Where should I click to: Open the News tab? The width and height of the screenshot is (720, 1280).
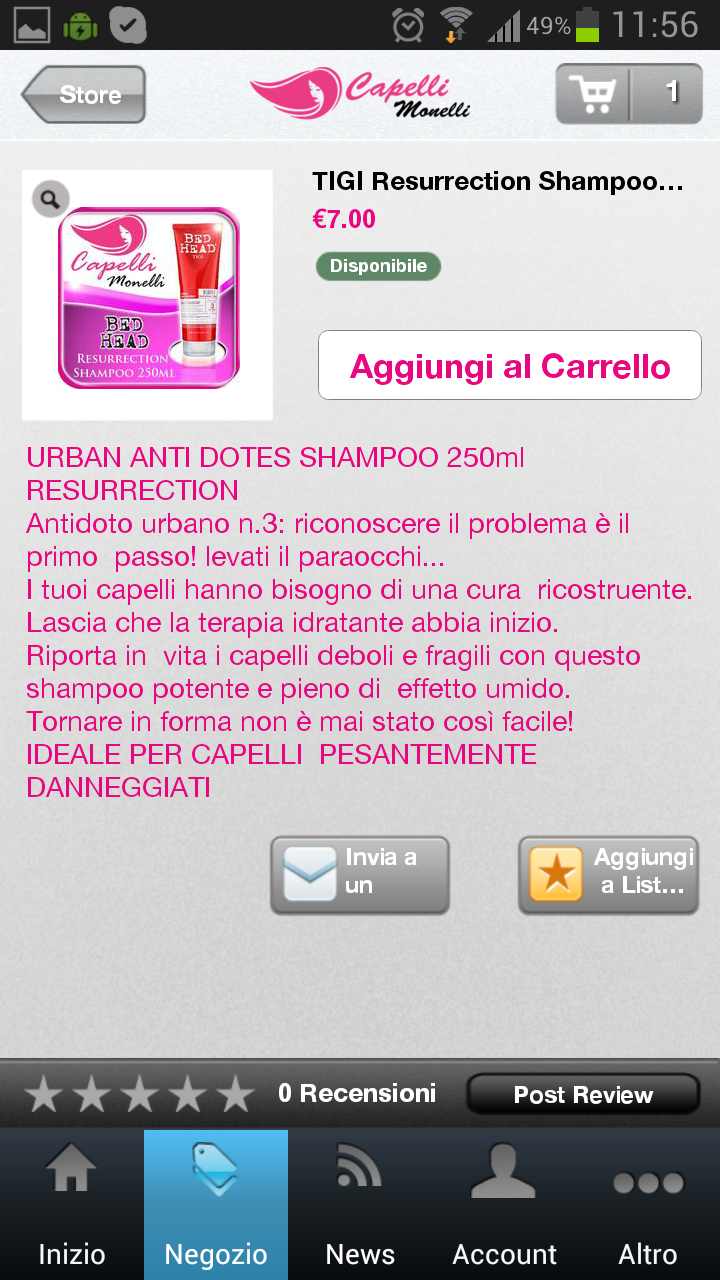click(360, 1205)
